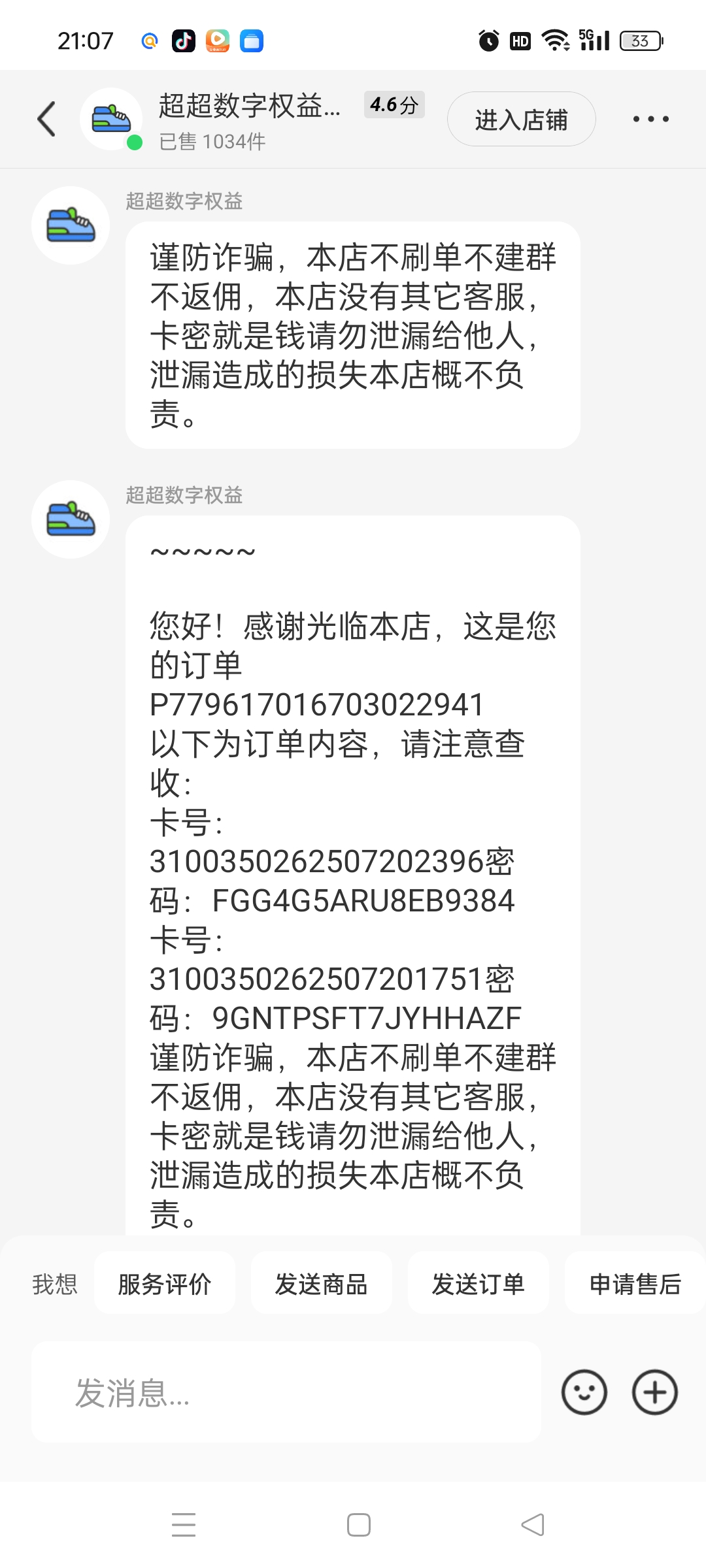Open the shop avatar in header

click(111, 119)
